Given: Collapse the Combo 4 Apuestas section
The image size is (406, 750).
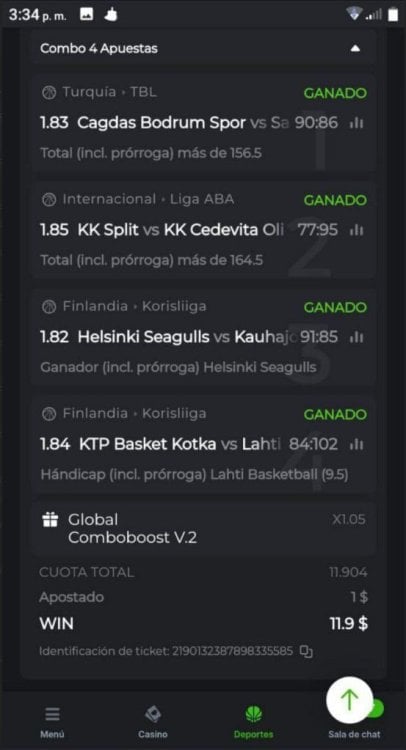Looking at the screenshot, I should (x=355, y=48).
